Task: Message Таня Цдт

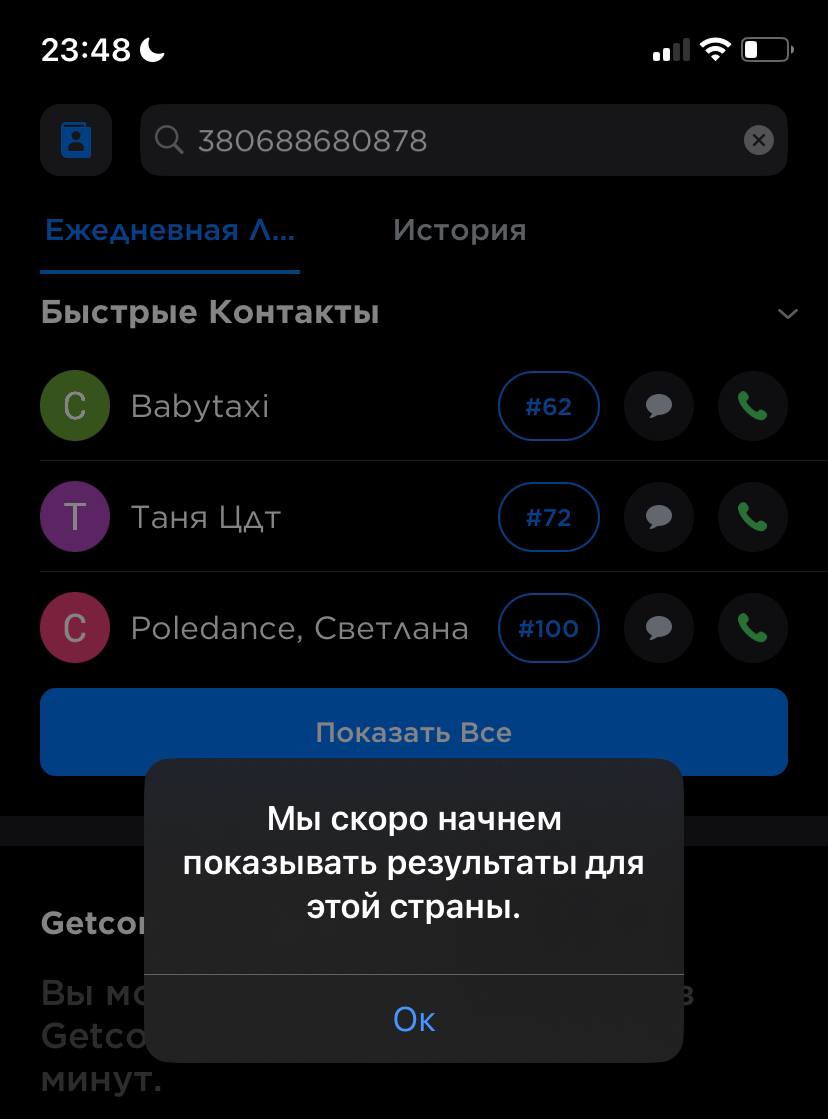Action: click(658, 517)
